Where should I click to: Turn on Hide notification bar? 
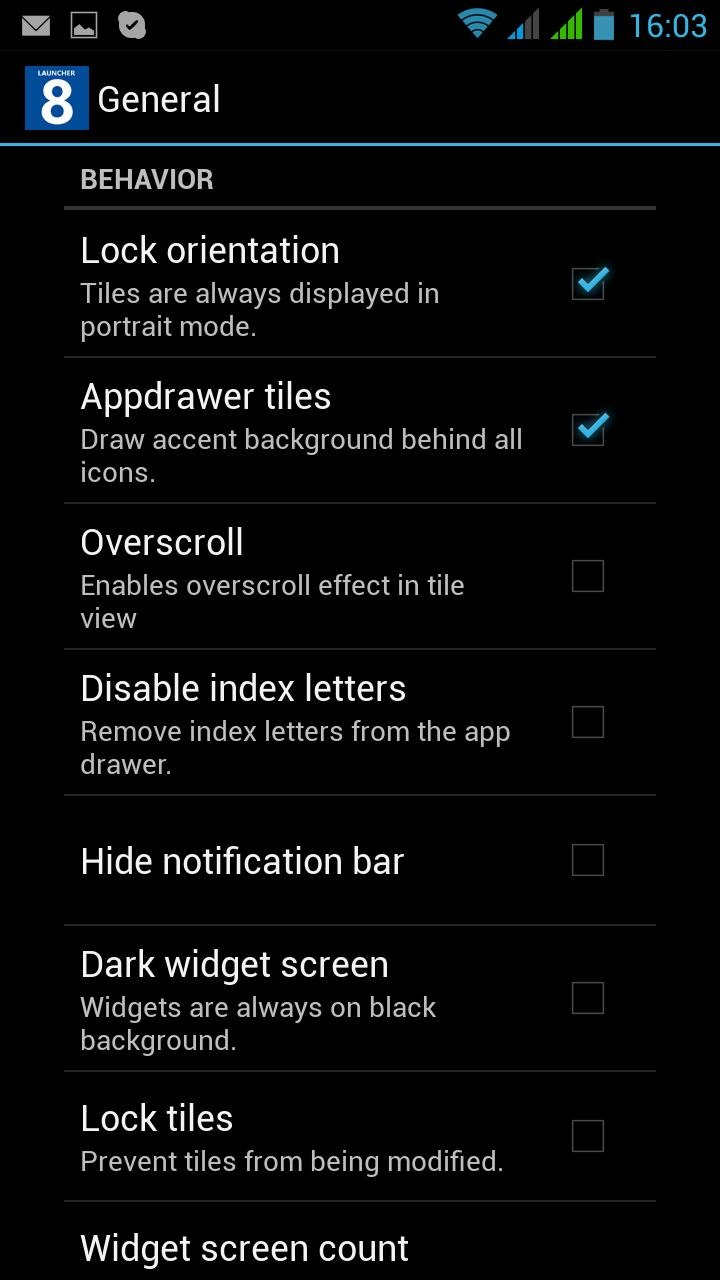(x=588, y=860)
